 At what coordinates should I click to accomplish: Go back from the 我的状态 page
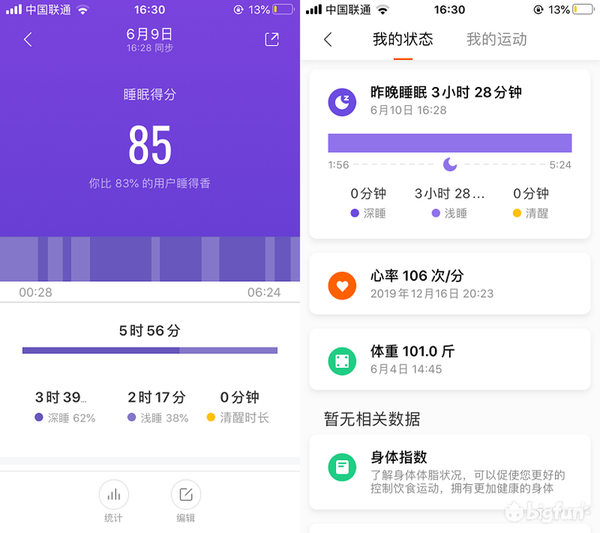click(x=328, y=40)
